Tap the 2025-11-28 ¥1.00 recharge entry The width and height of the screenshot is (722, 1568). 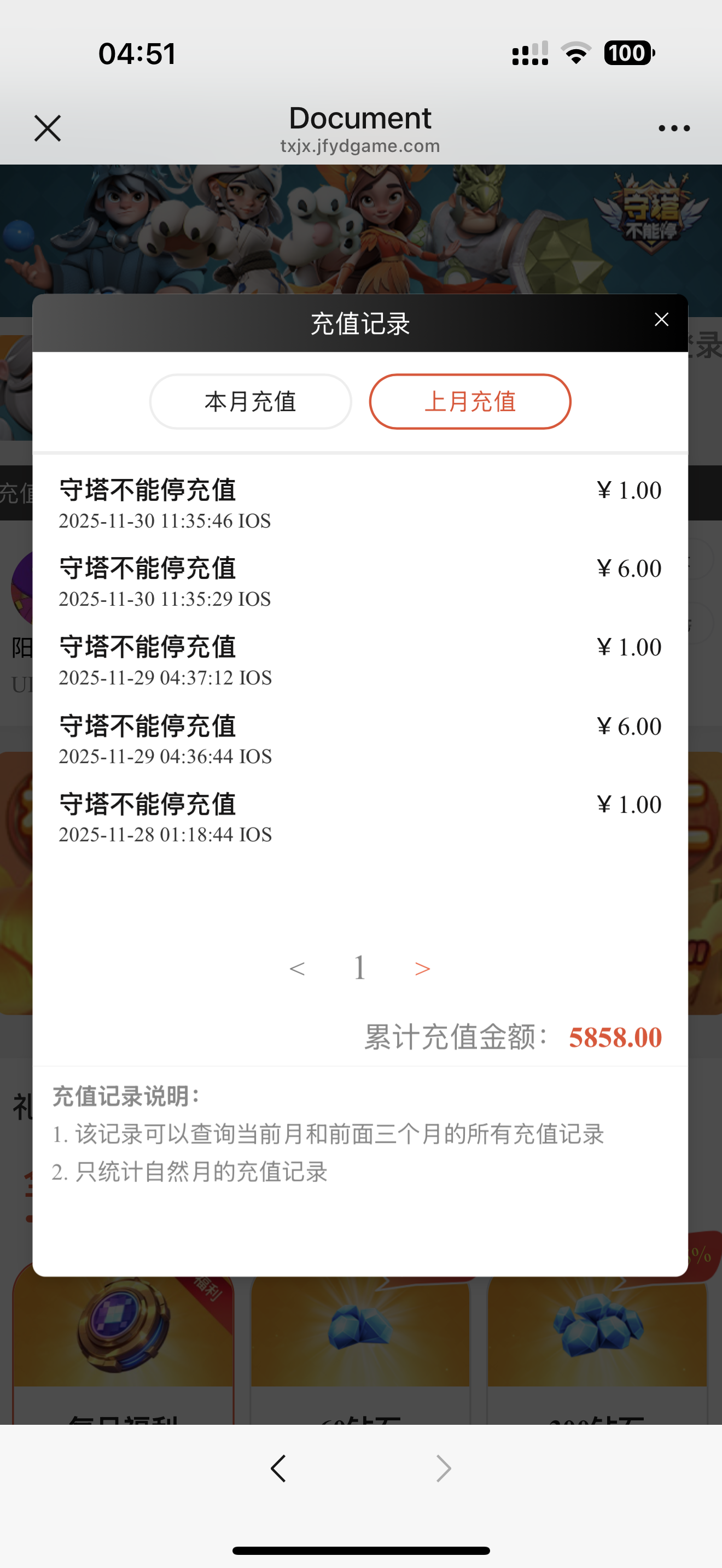click(x=359, y=818)
